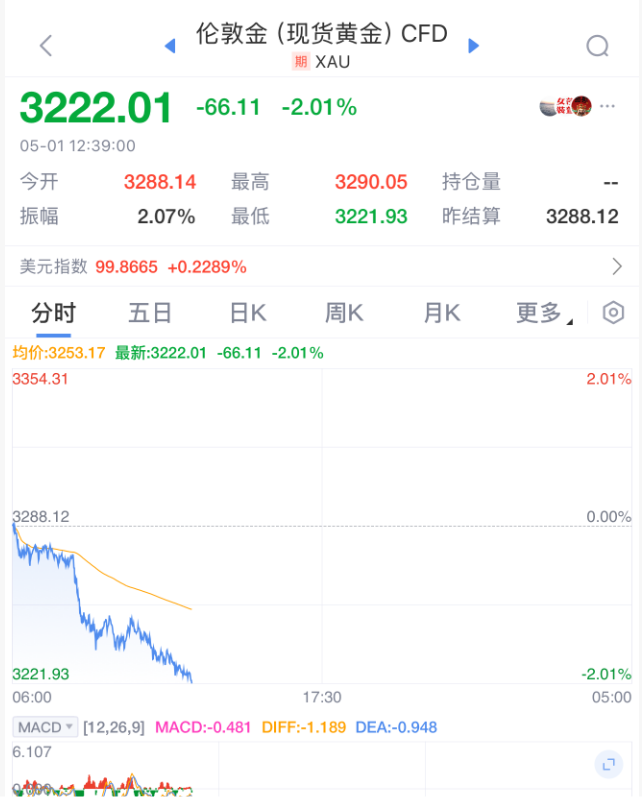
Task: Open the US Dollar Index row
Action: pyautogui.click(x=320, y=267)
